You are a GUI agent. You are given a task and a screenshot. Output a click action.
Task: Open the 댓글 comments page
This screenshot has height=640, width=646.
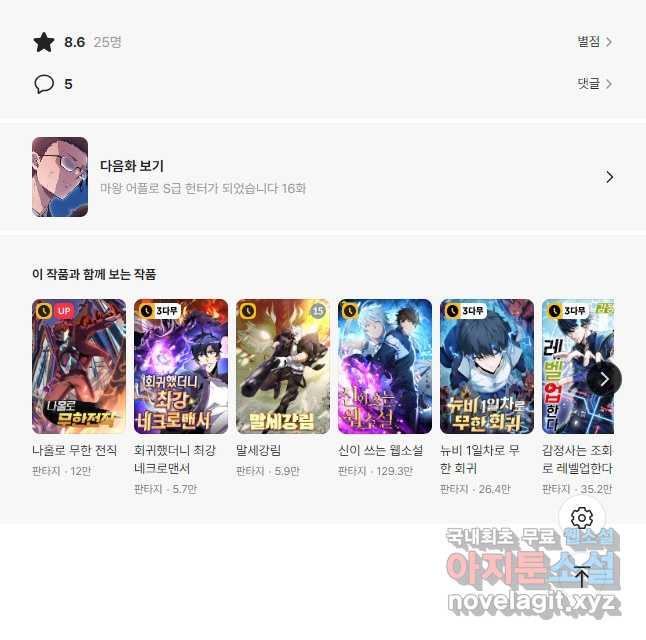tap(594, 84)
